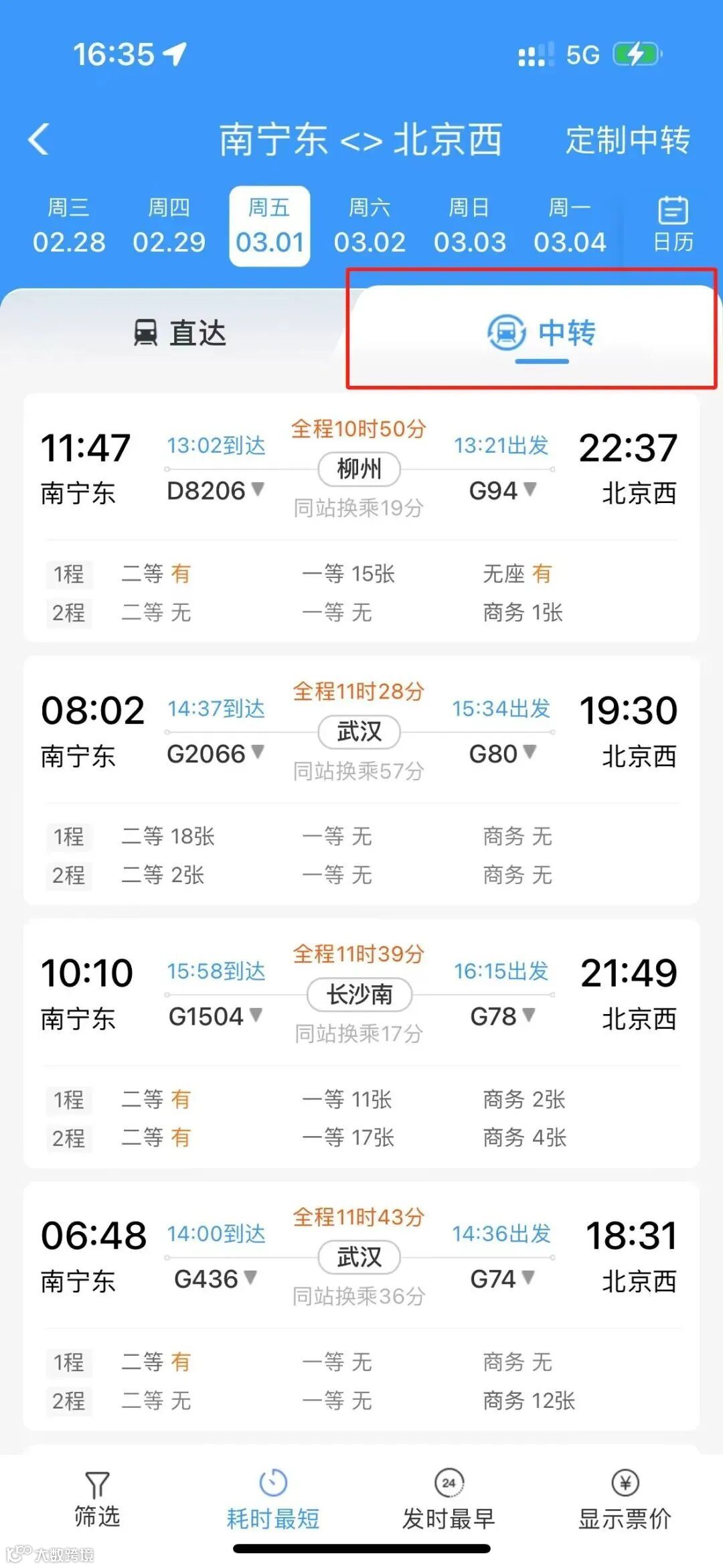
Task: Tap the 5G indicator in status bar
Action: click(582, 55)
